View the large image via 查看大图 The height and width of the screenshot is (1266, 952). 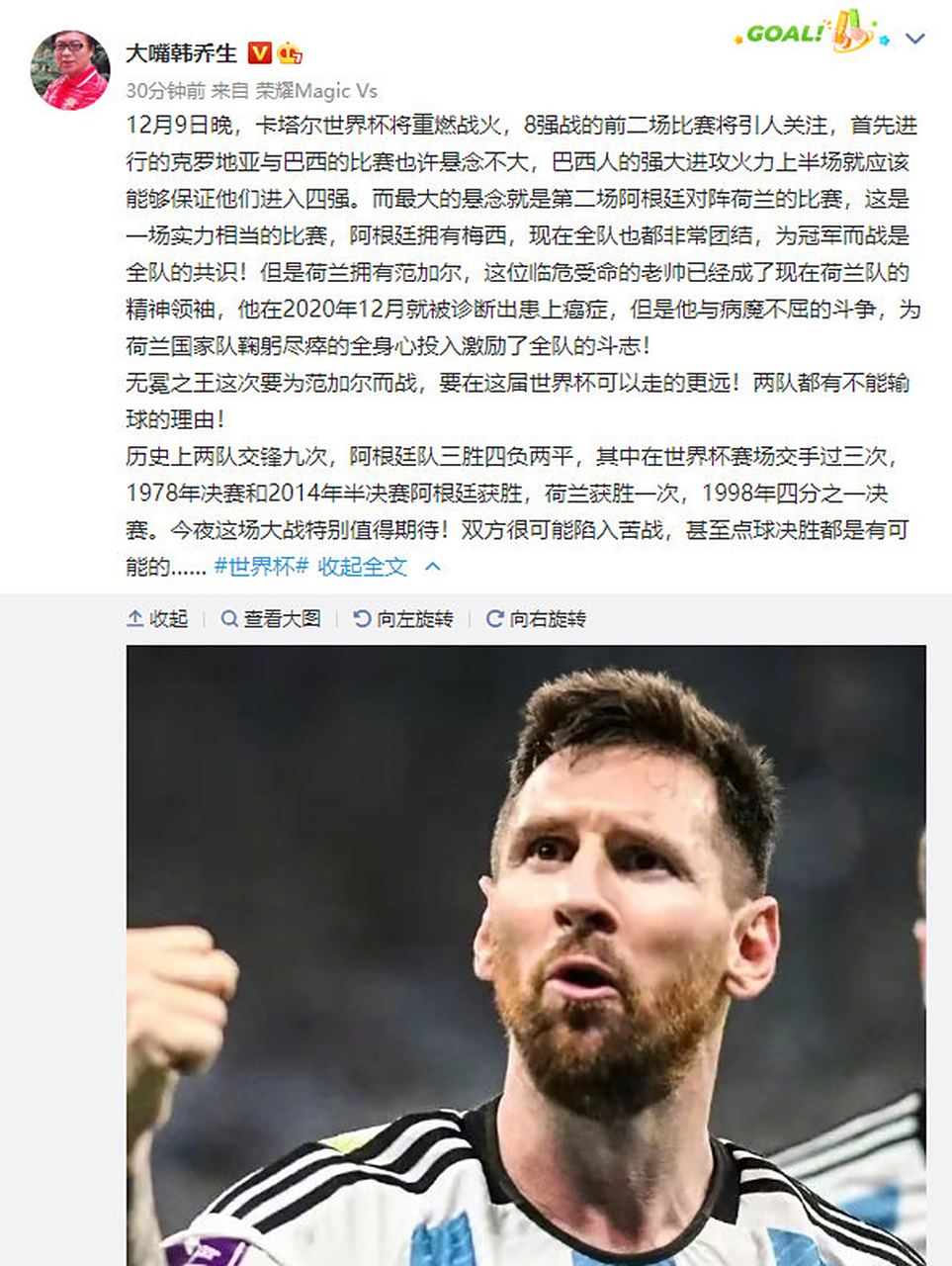click(271, 619)
